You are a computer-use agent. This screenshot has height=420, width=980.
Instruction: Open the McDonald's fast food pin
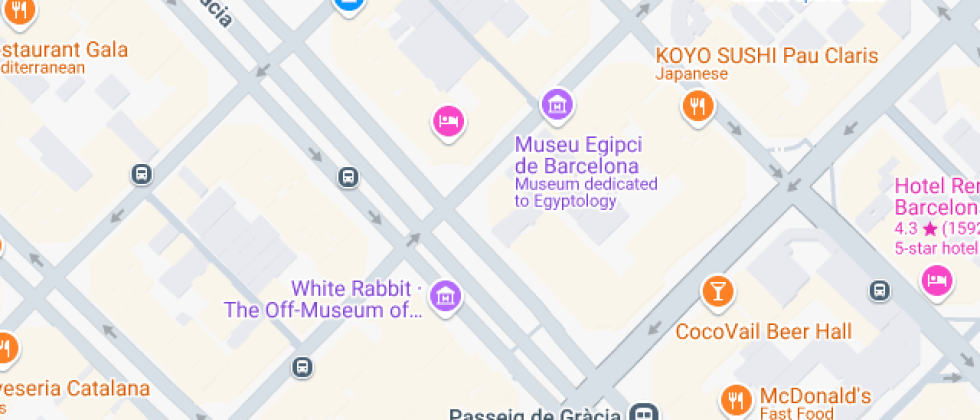click(736, 400)
